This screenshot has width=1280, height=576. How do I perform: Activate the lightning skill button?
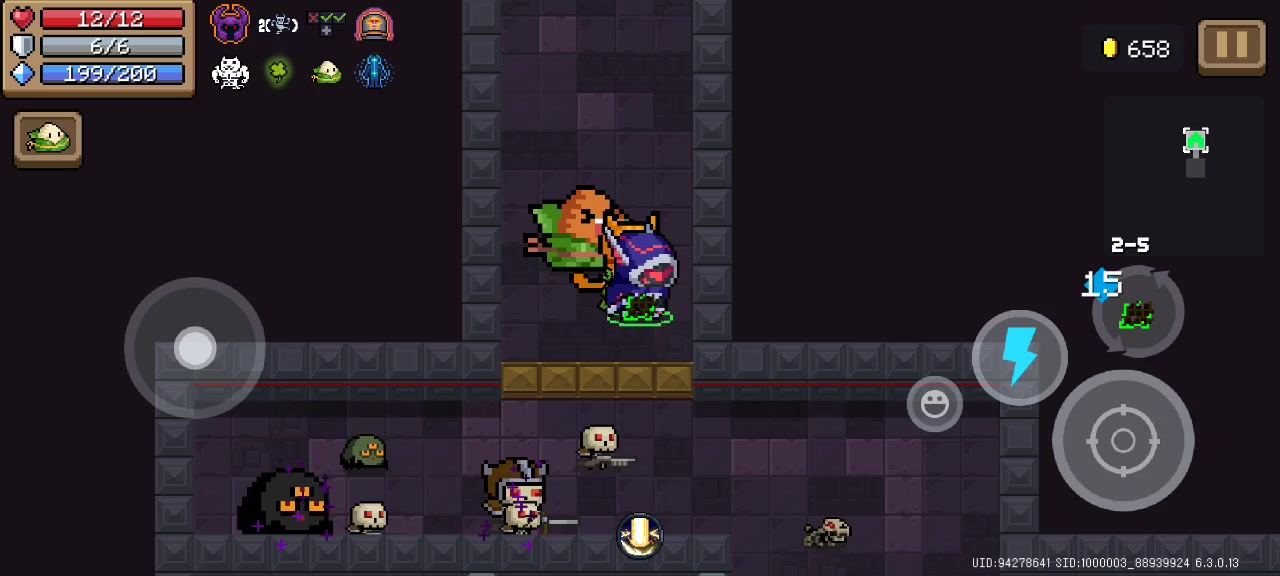(1019, 357)
